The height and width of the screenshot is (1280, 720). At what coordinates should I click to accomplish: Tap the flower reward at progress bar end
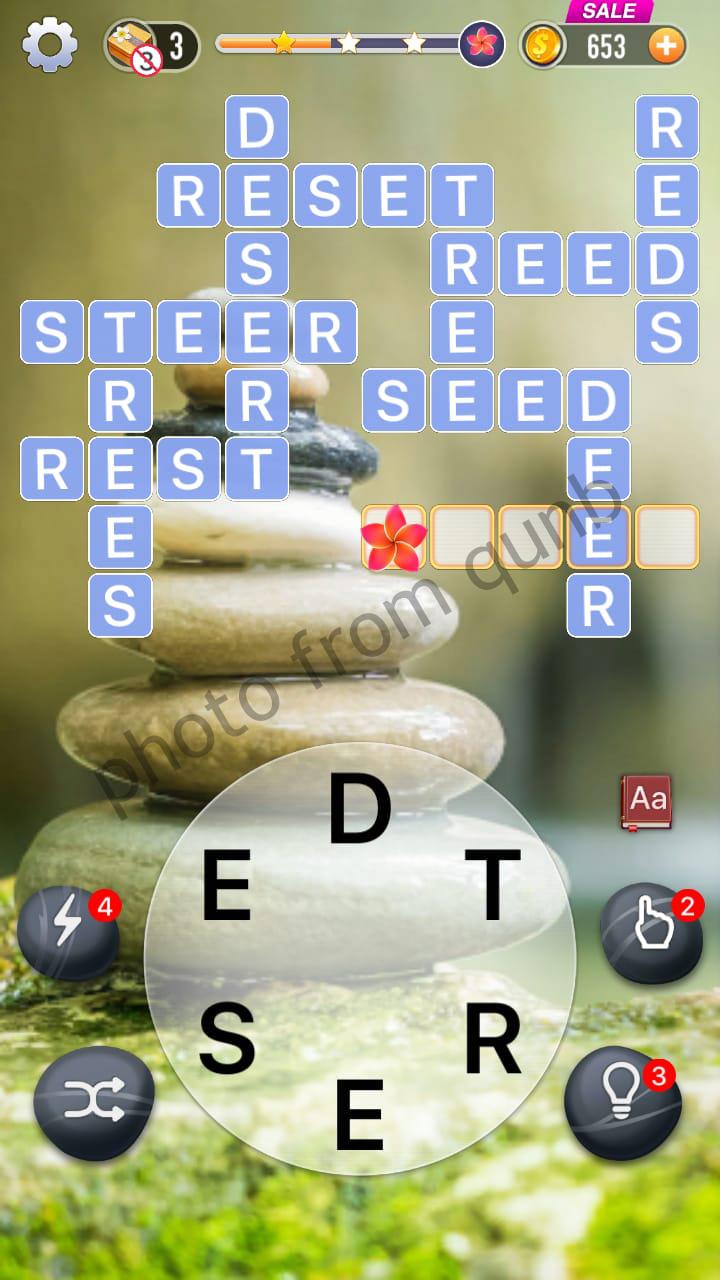pyautogui.click(x=482, y=44)
